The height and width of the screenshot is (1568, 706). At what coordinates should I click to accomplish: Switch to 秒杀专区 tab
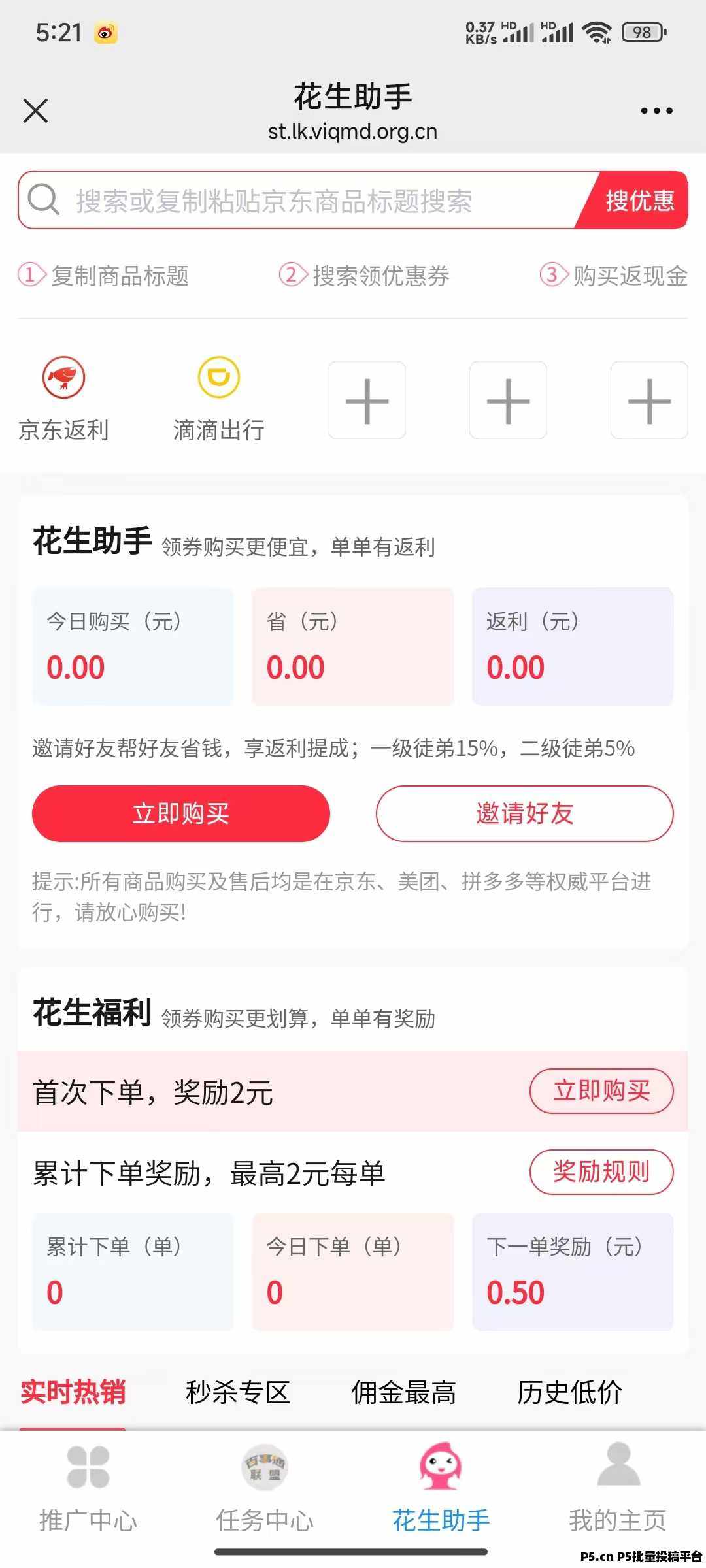(238, 1392)
